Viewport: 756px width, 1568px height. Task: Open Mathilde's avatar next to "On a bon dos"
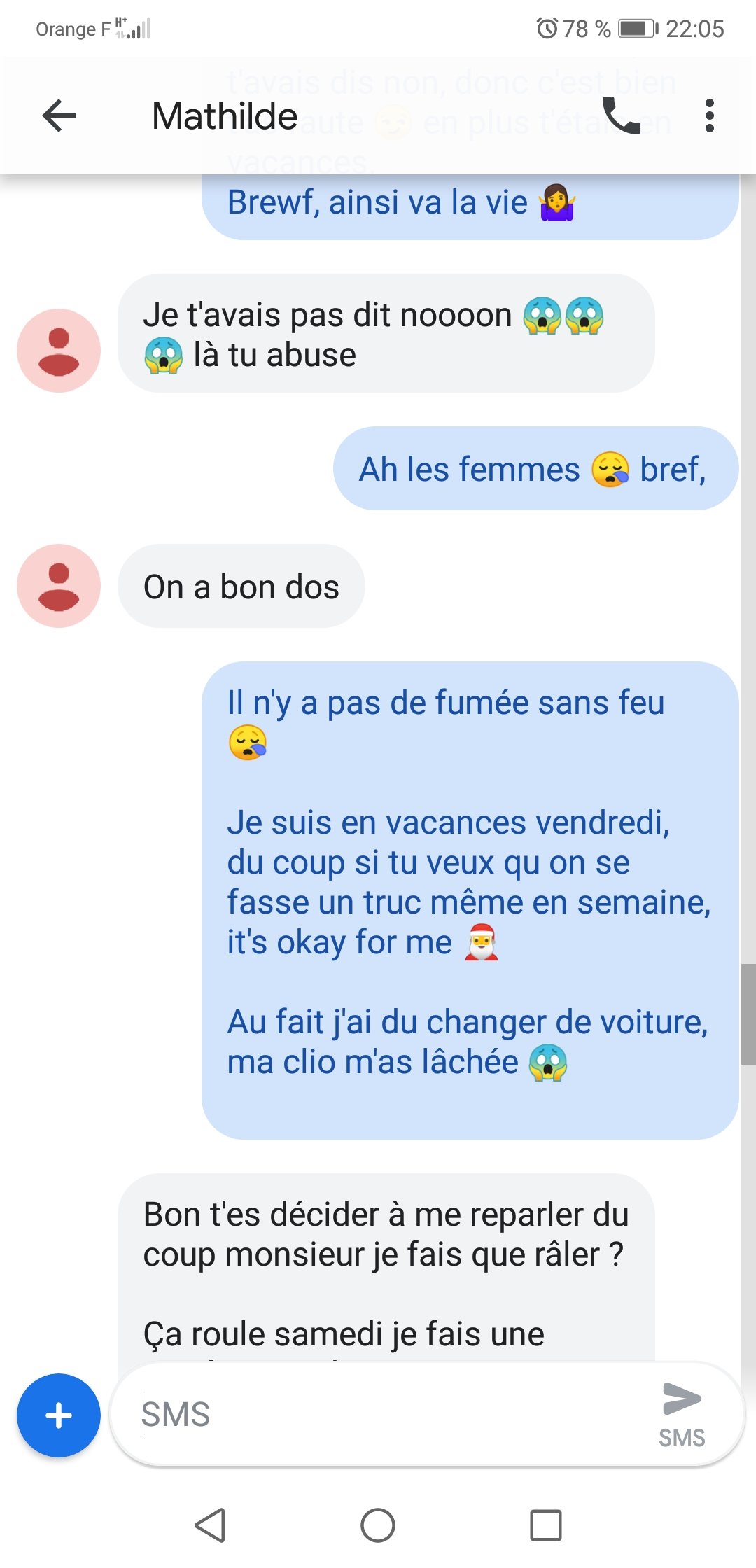[59, 586]
